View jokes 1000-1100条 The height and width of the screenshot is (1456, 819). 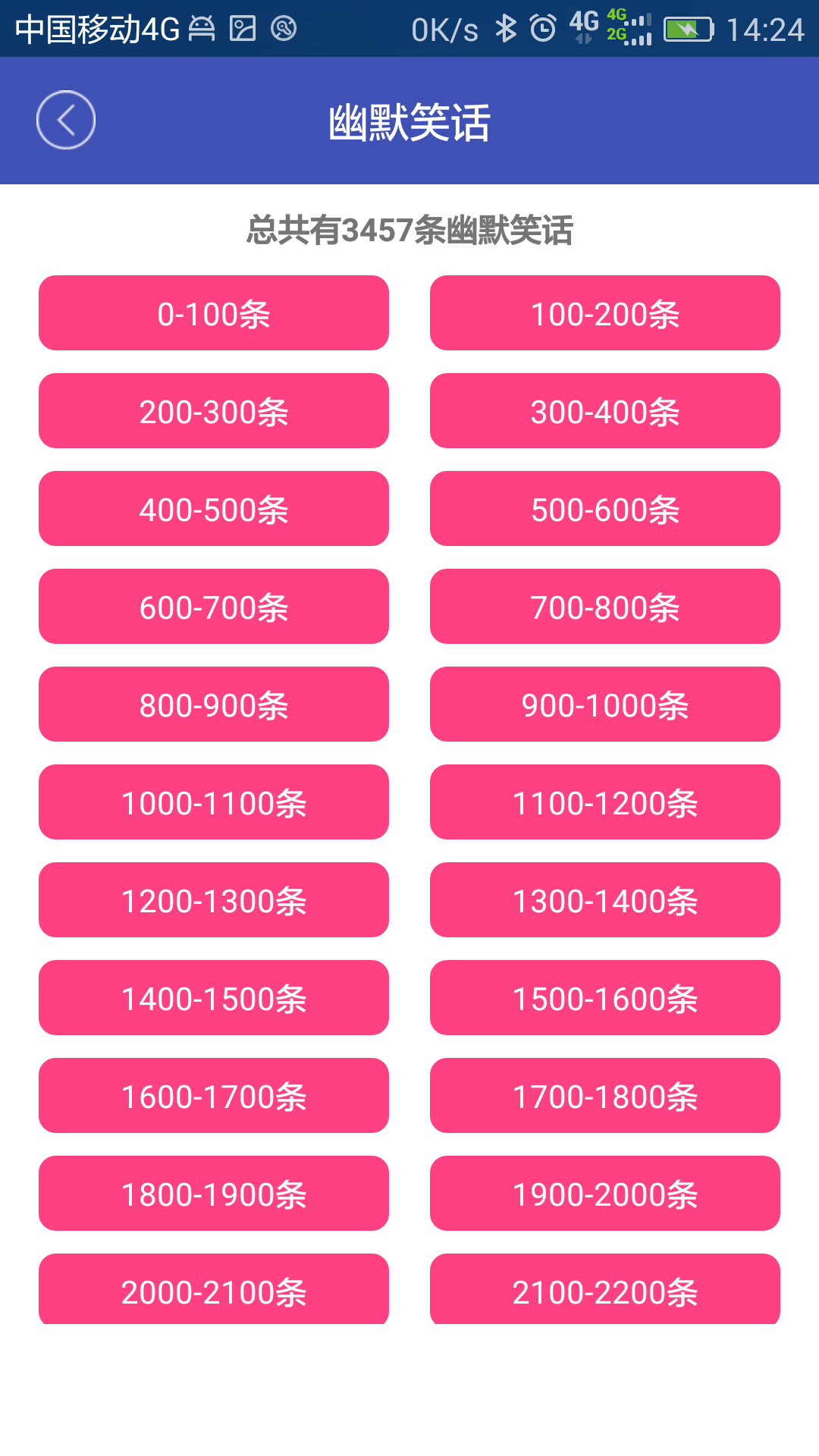(213, 802)
